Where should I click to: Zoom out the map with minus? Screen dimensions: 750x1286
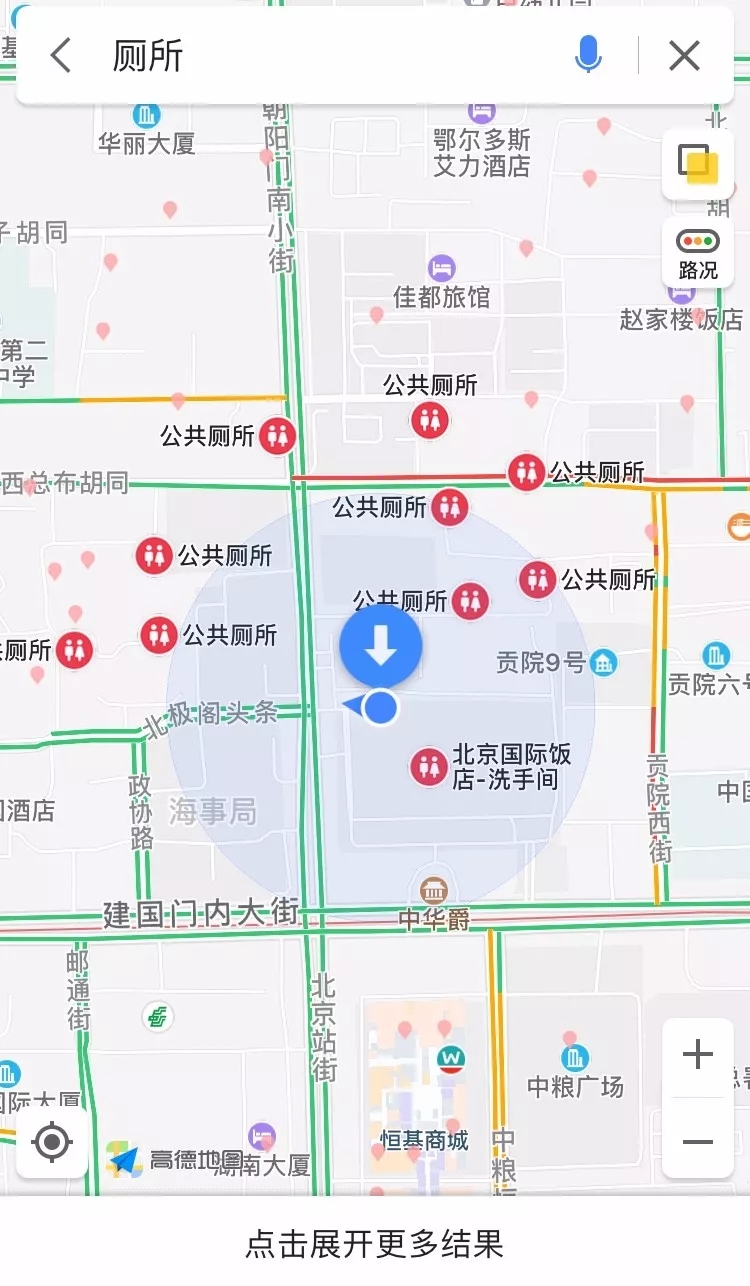coord(697,1141)
